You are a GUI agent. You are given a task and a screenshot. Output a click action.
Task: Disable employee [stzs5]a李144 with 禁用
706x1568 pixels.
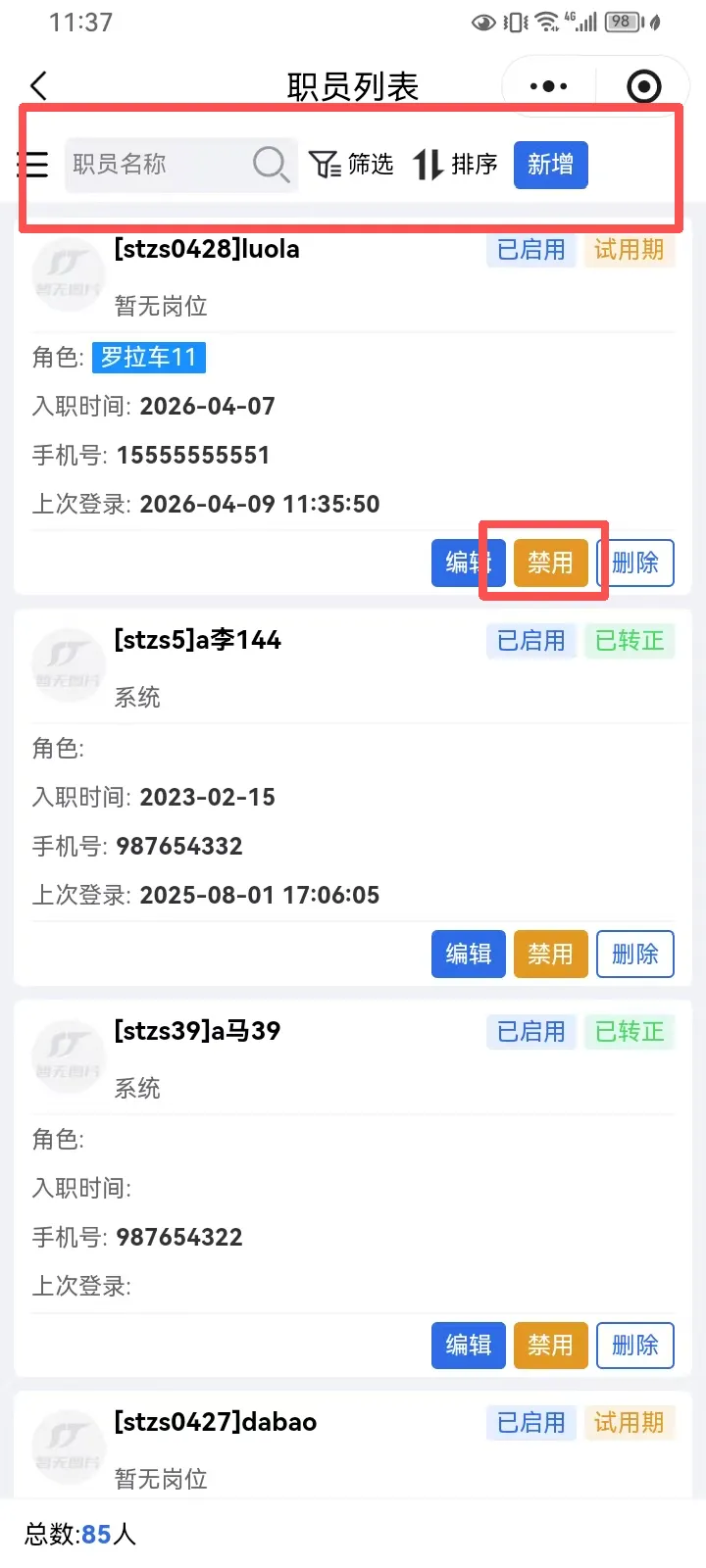[x=550, y=954]
